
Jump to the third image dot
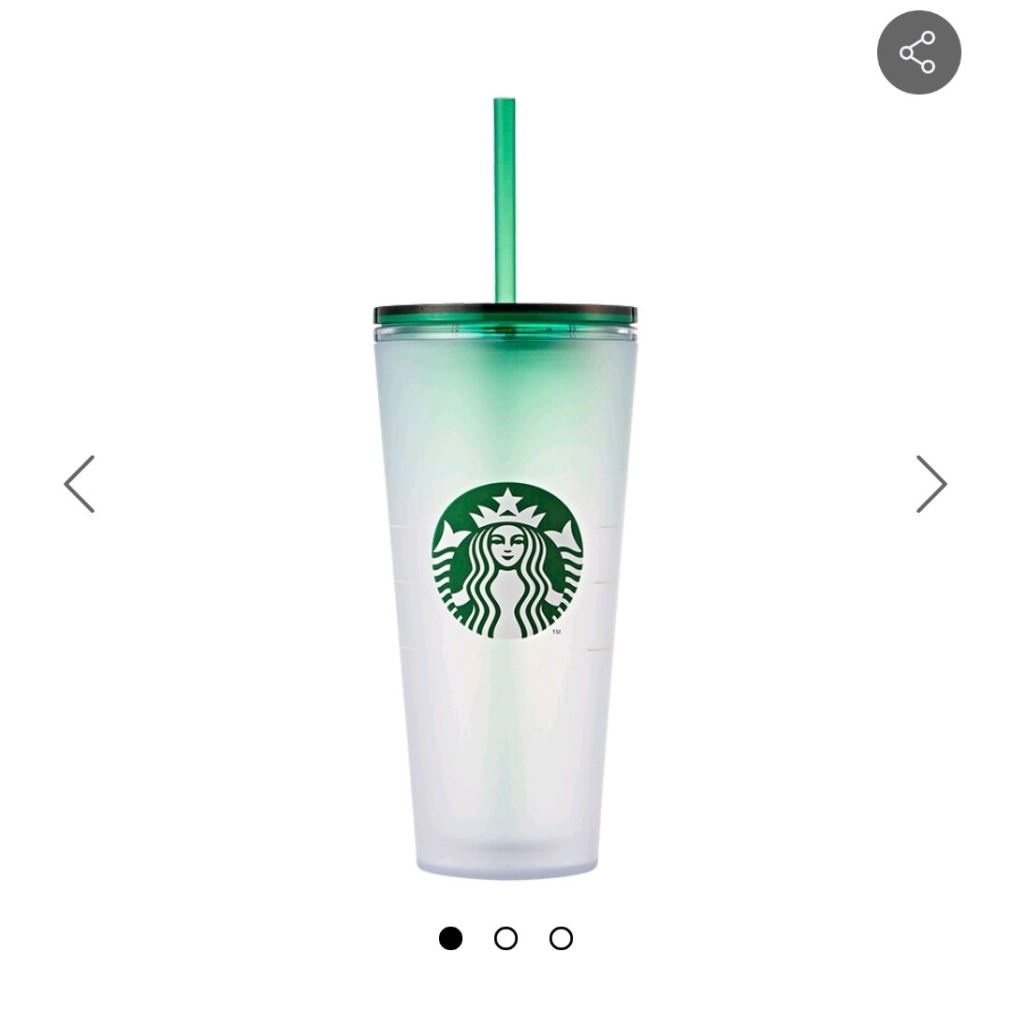[x=561, y=938]
